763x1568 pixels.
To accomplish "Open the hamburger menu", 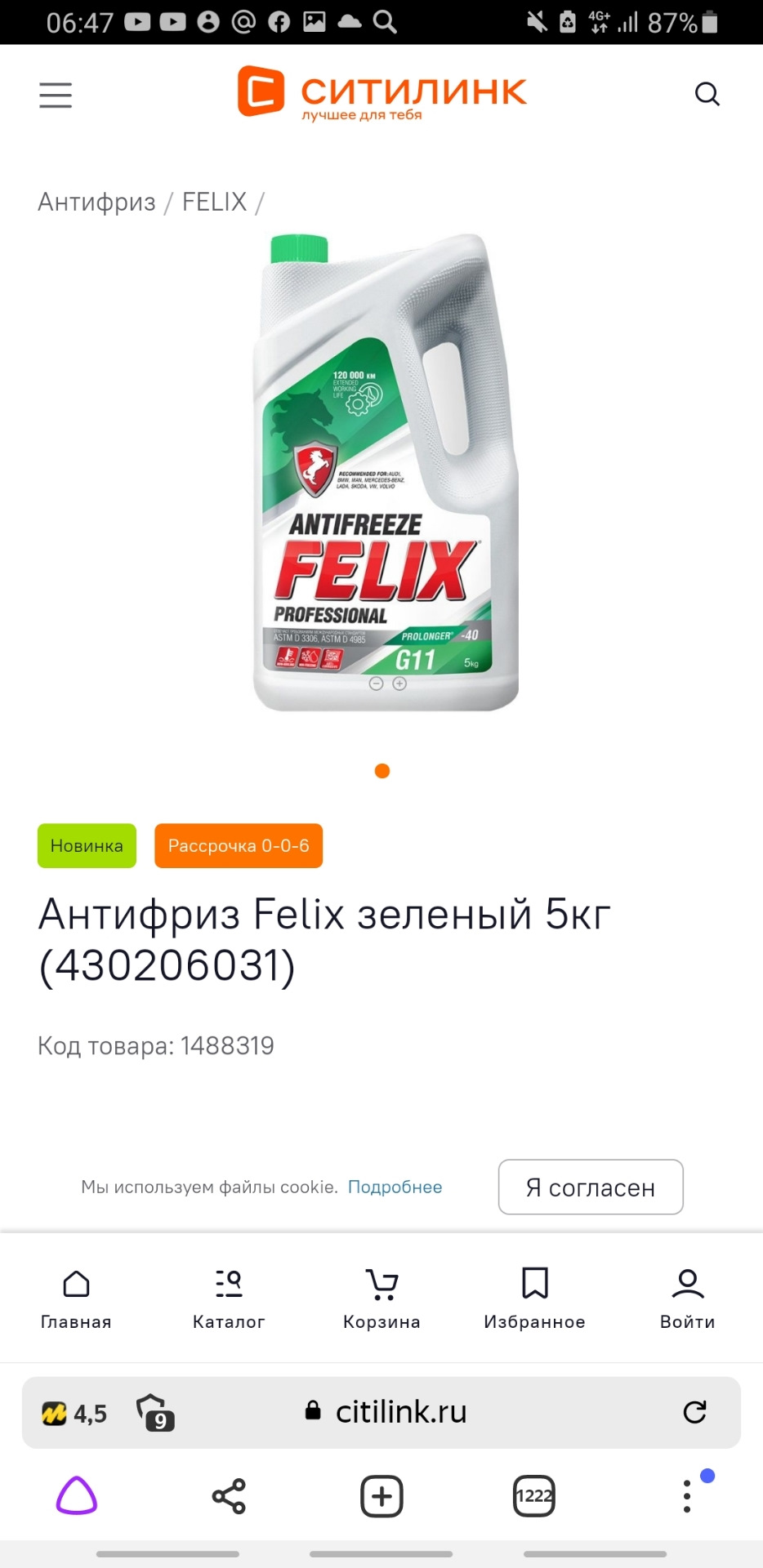I will [x=56, y=95].
